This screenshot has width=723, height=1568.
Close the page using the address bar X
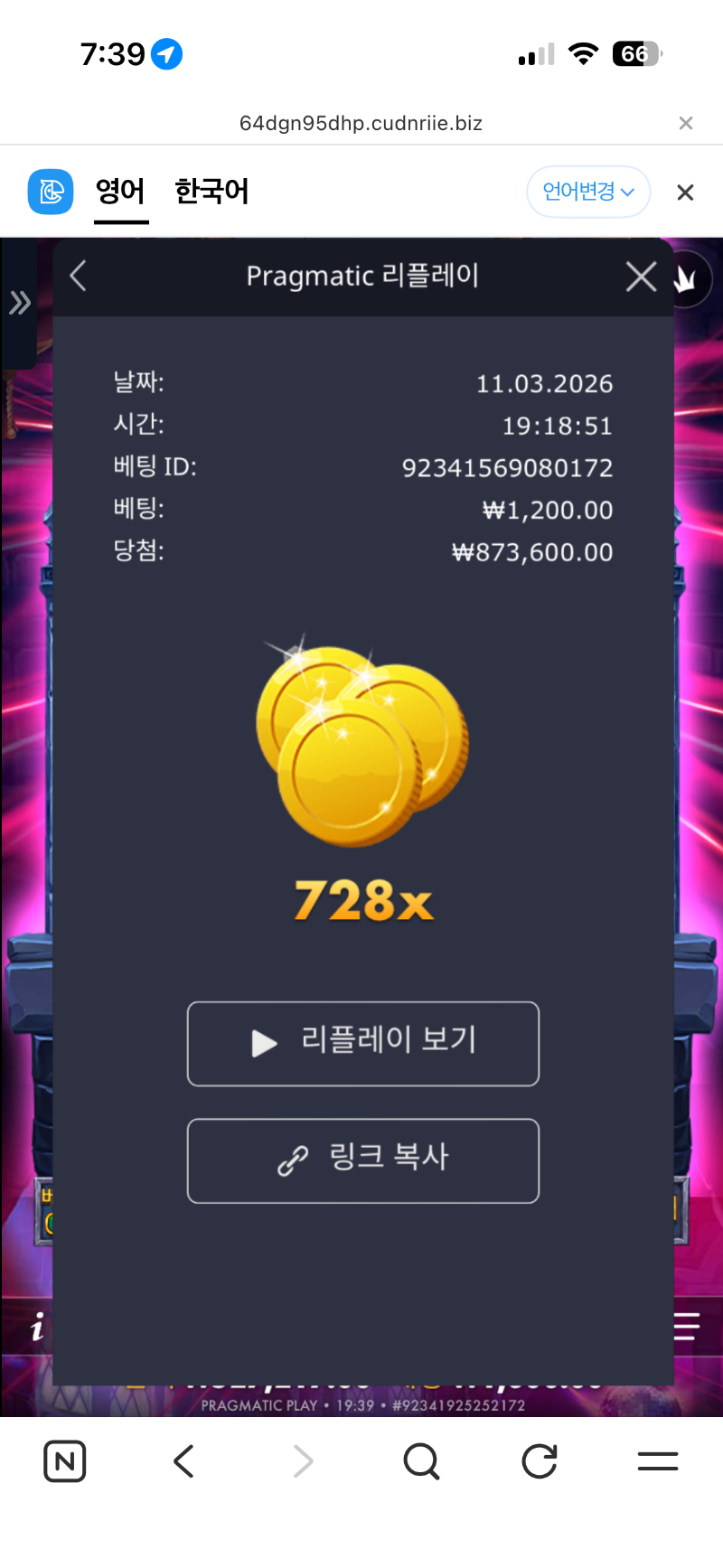(686, 123)
